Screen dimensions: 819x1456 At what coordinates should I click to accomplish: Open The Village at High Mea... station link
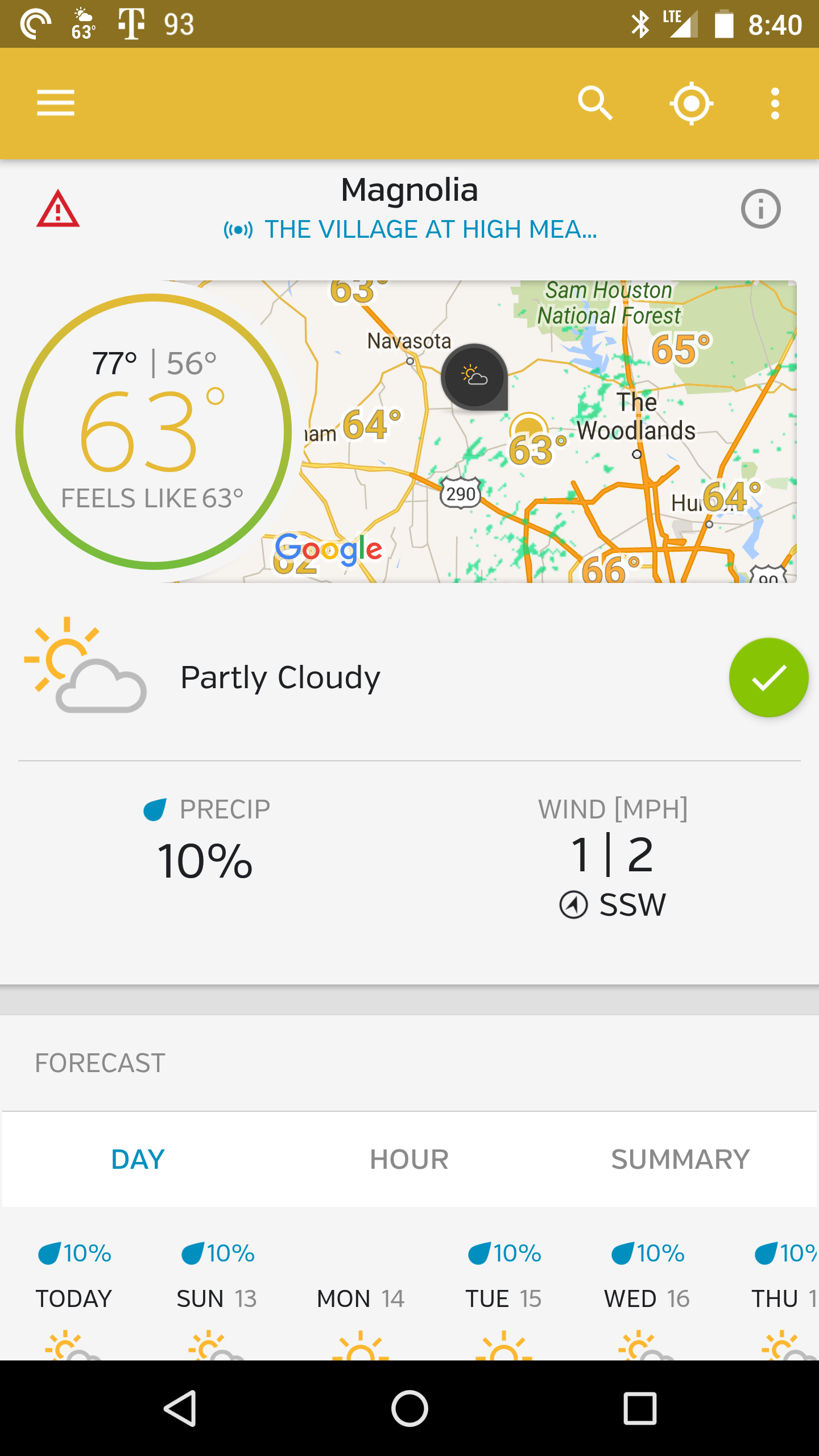[x=410, y=230]
